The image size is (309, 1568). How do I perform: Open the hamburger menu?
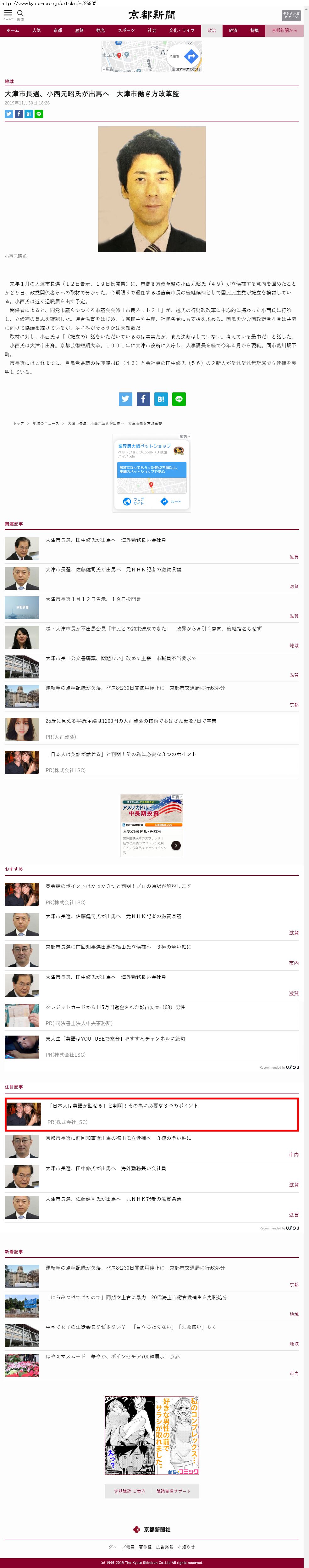[8, 13]
